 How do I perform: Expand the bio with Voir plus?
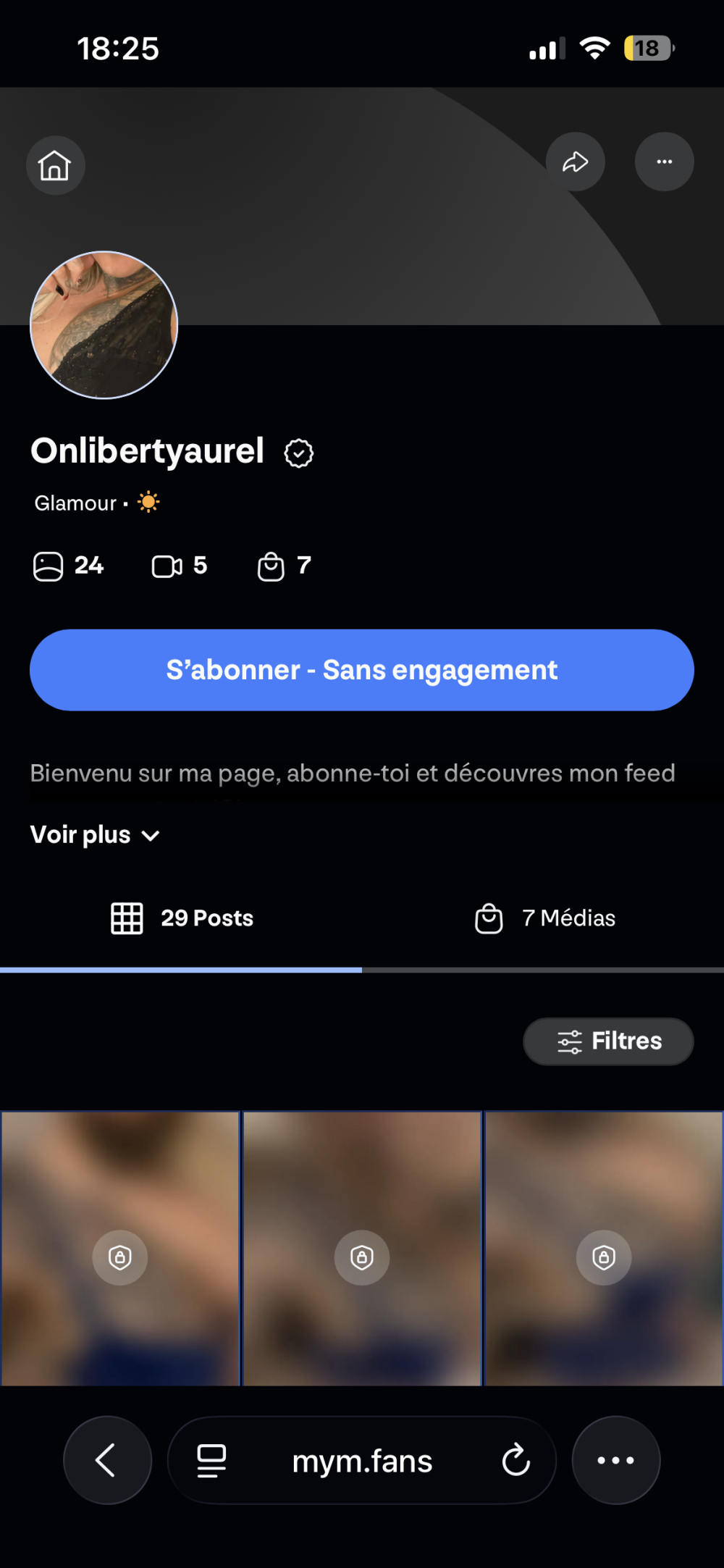[95, 835]
